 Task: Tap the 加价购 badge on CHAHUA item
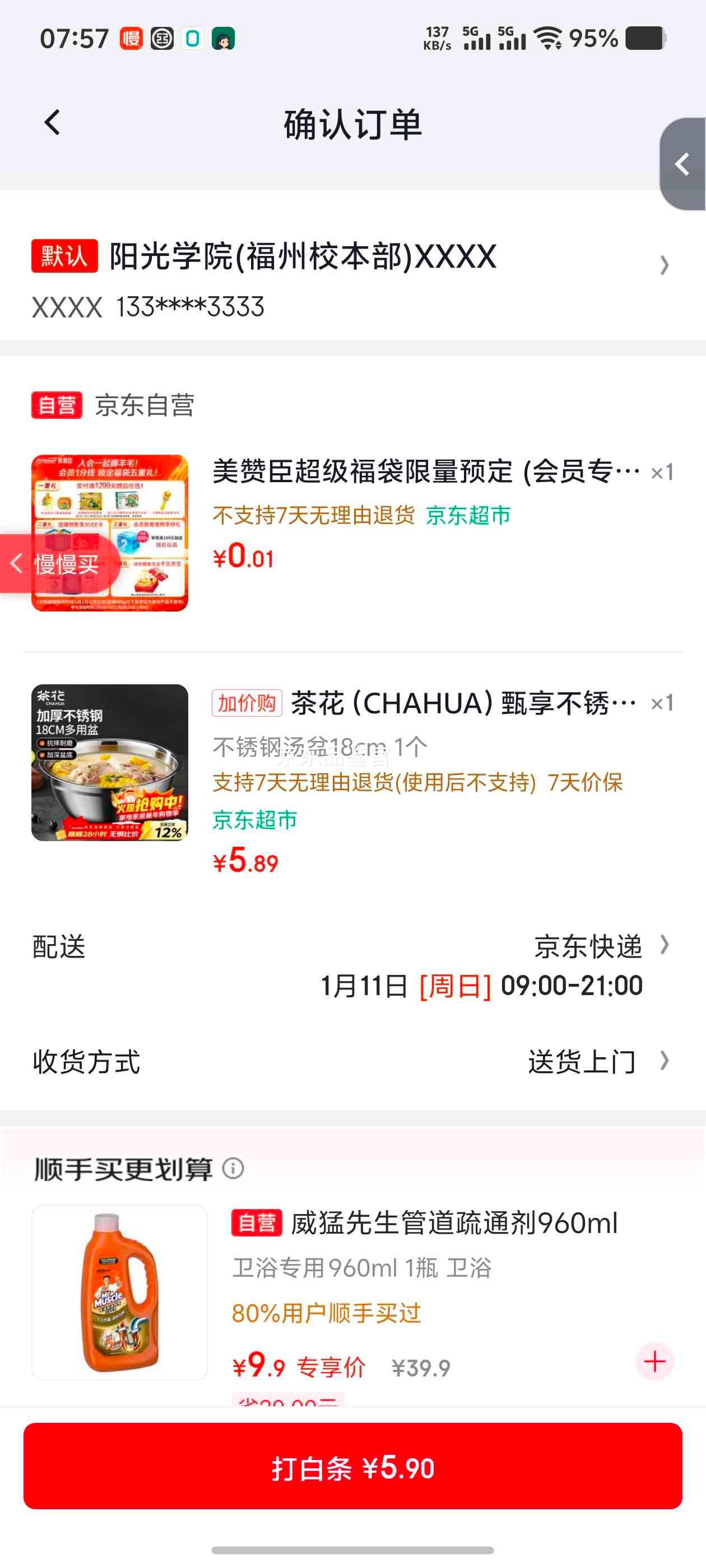click(x=246, y=703)
